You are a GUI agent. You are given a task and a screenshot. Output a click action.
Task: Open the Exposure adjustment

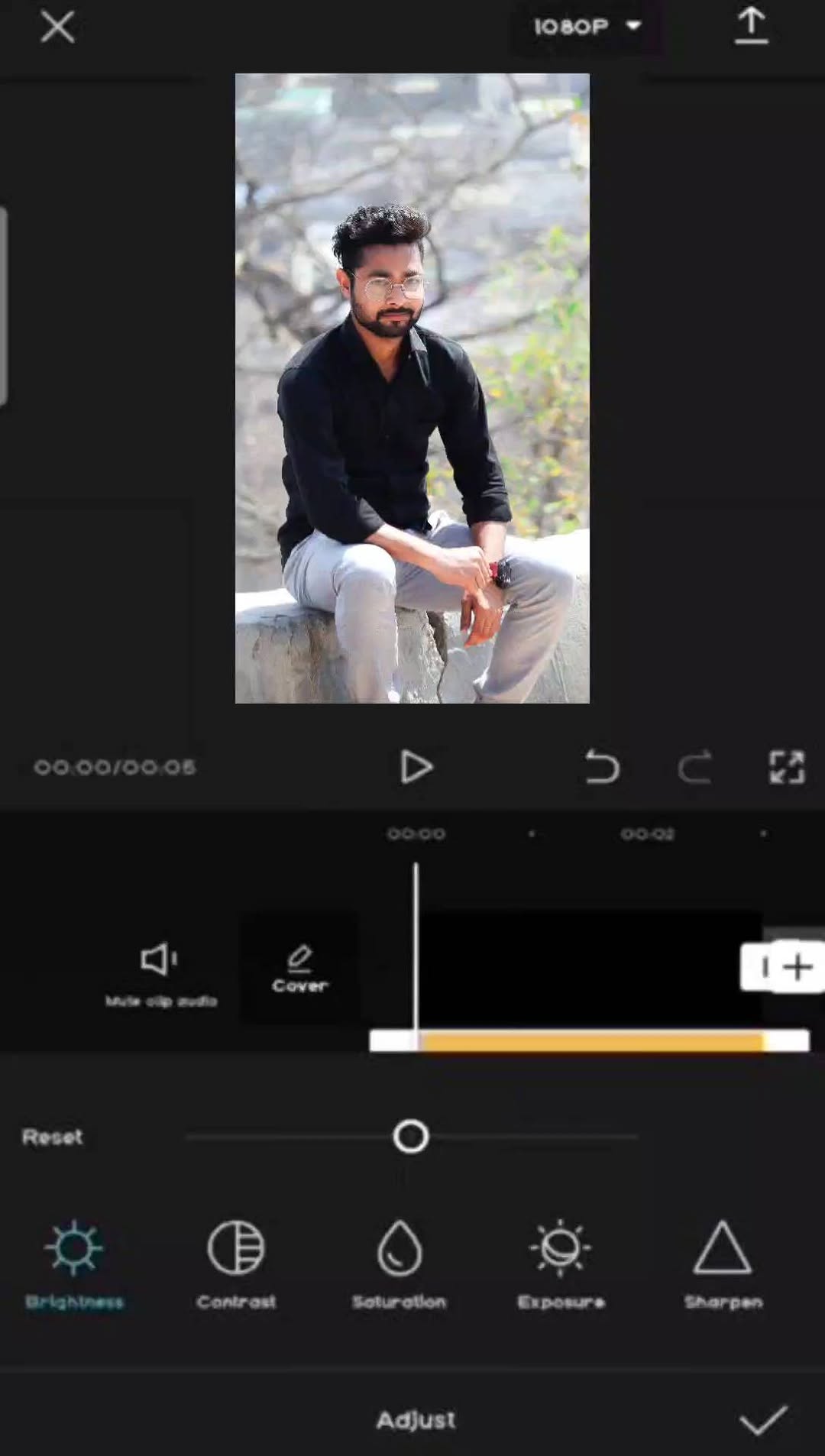[x=561, y=1262]
